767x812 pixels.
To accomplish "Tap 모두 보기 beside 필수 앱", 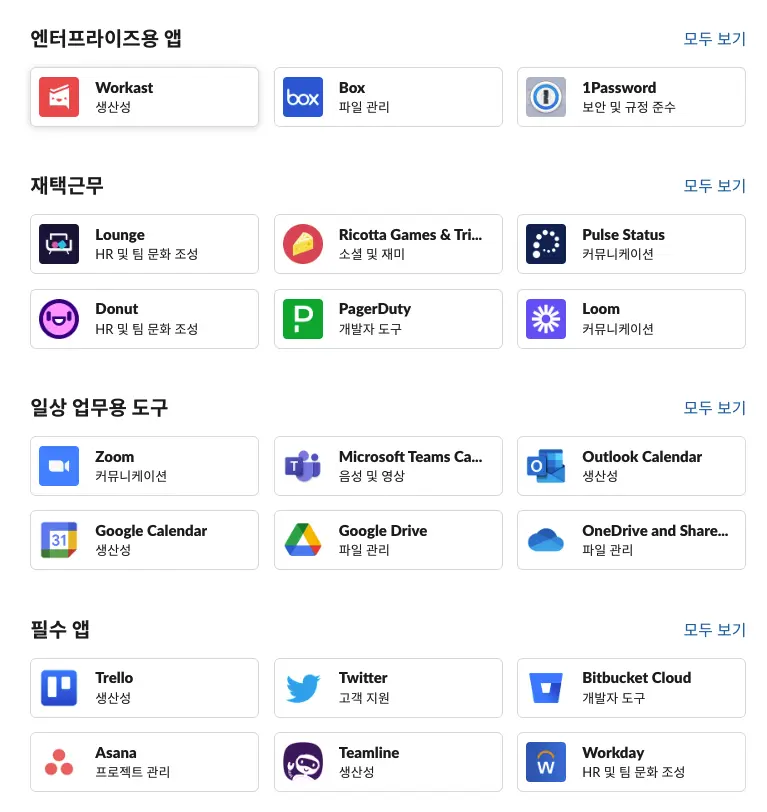I will click(714, 630).
